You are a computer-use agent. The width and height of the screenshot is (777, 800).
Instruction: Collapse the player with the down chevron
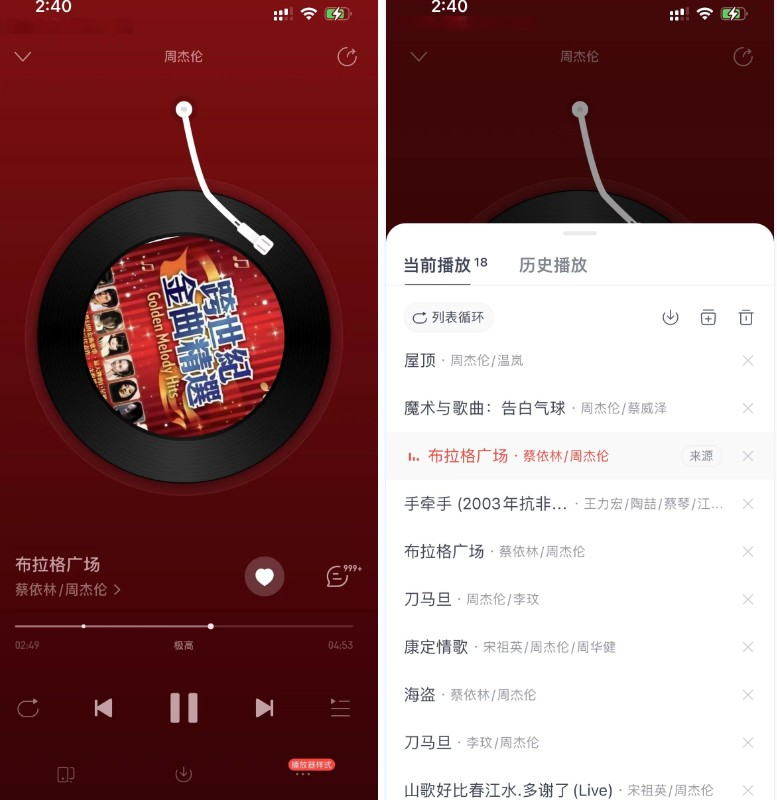tap(23, 56)
